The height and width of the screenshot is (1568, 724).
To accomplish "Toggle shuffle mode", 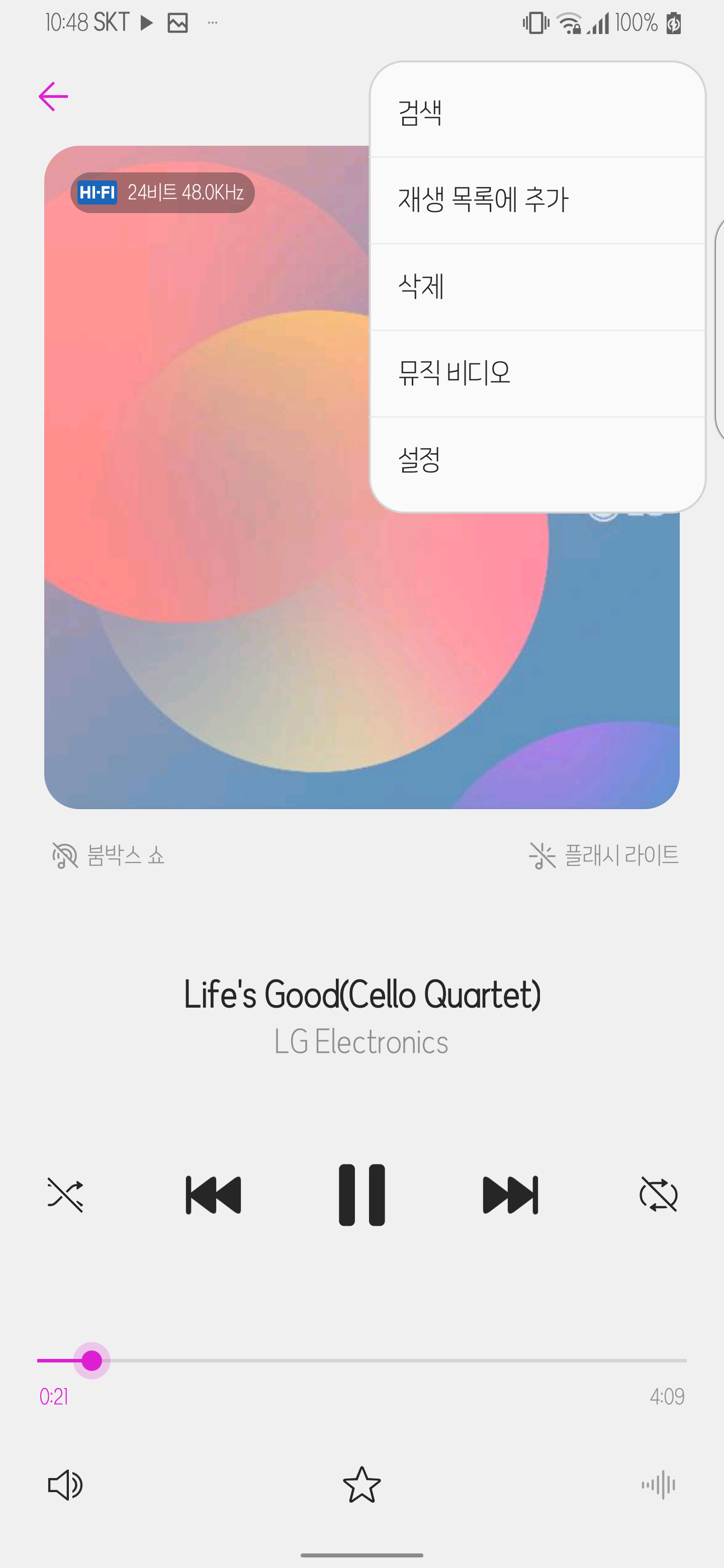I will click(65, 1195).
